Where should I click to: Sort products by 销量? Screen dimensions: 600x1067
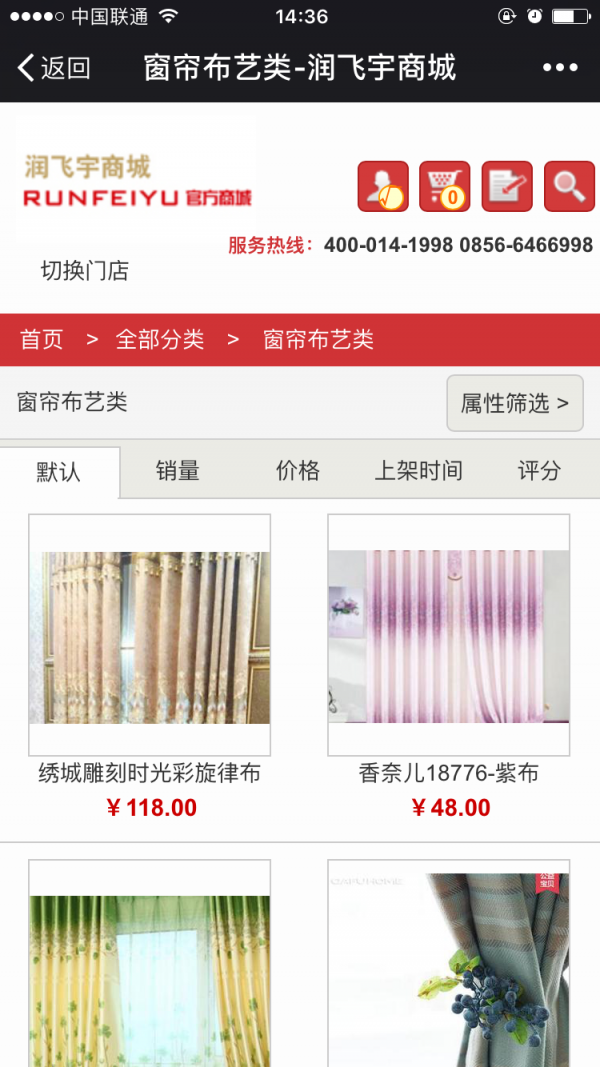coord(178,471)
